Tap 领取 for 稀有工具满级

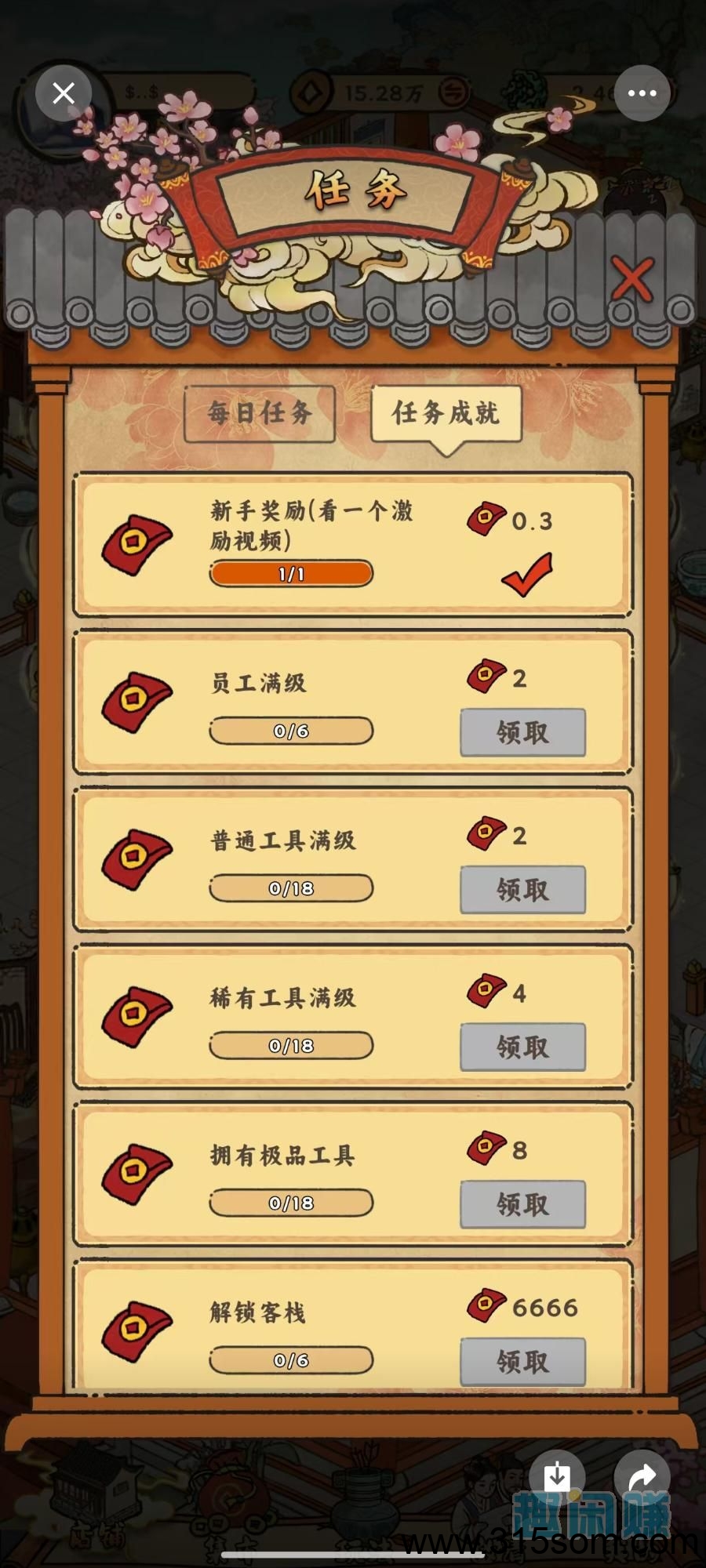522,1047
